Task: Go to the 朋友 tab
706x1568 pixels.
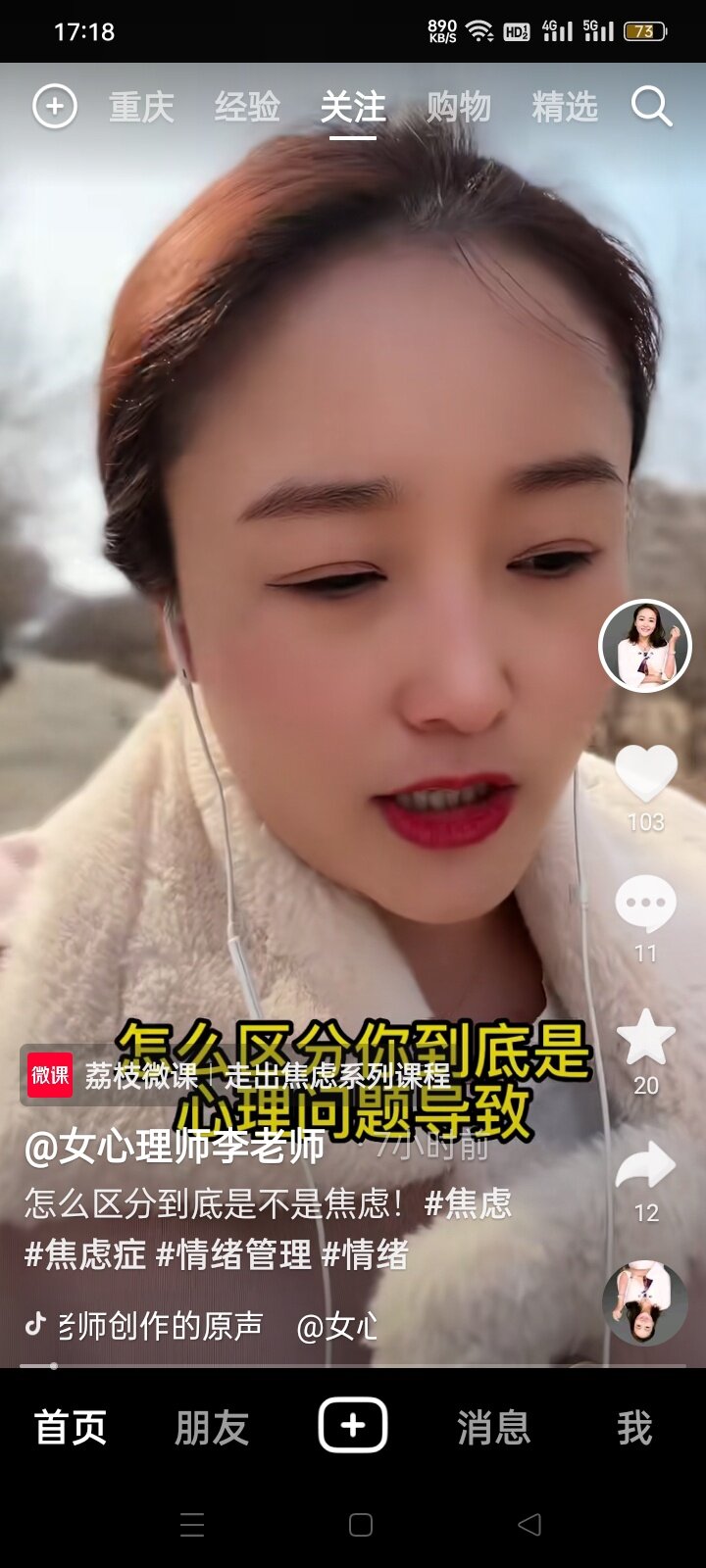Action: click(212, 1428)
